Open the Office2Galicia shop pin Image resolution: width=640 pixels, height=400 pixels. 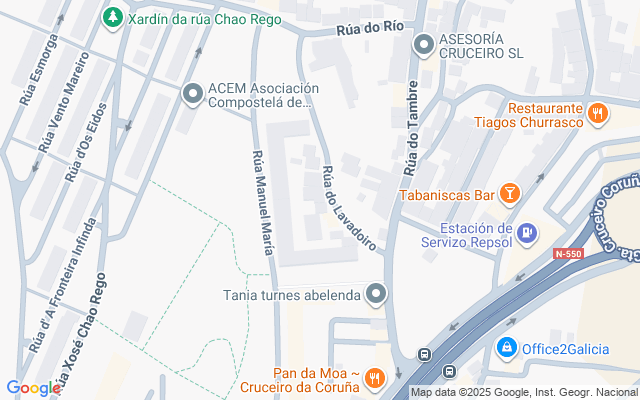[x=507, y=347]
